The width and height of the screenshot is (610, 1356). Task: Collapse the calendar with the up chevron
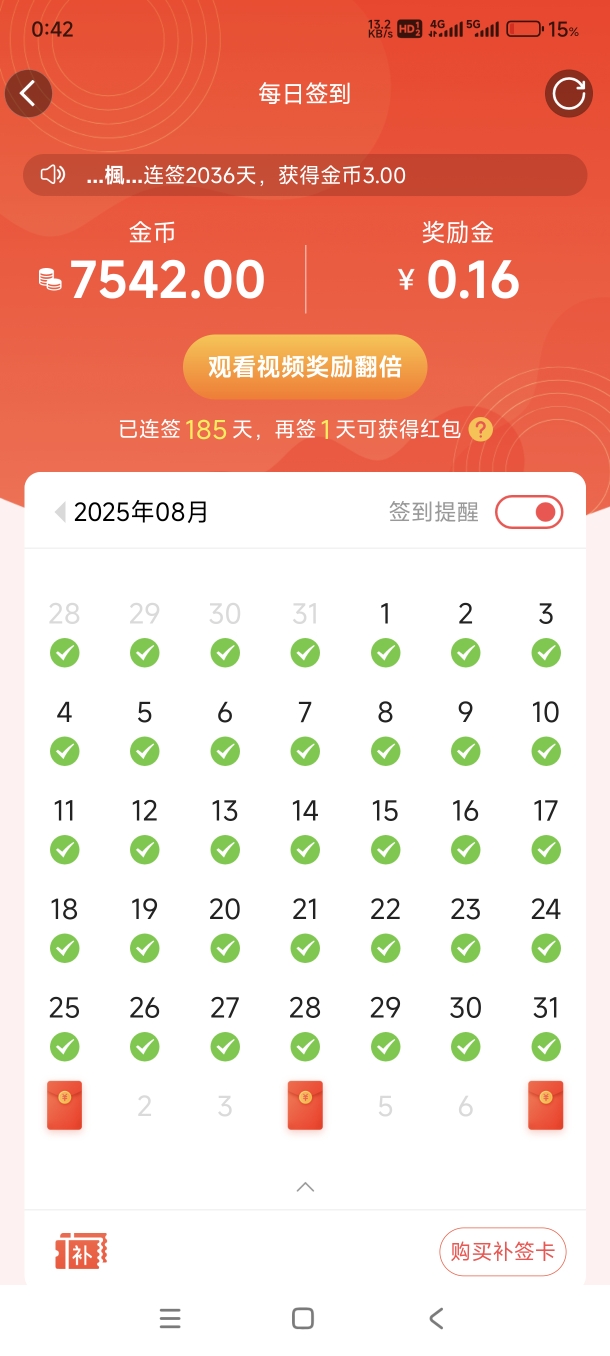[305, 1187]
